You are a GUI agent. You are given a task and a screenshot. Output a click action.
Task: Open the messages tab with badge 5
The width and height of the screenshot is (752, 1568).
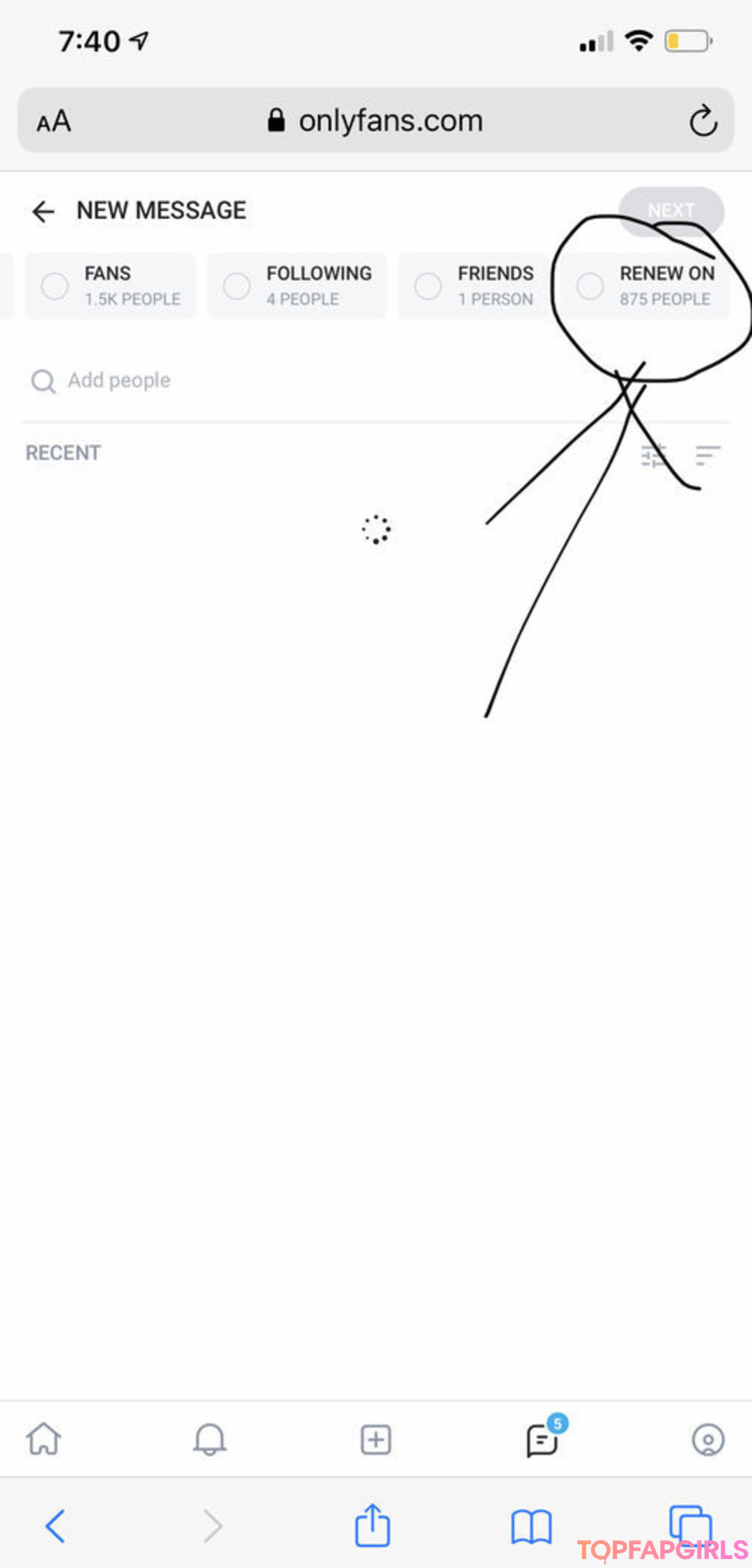tap(542, 1439)
